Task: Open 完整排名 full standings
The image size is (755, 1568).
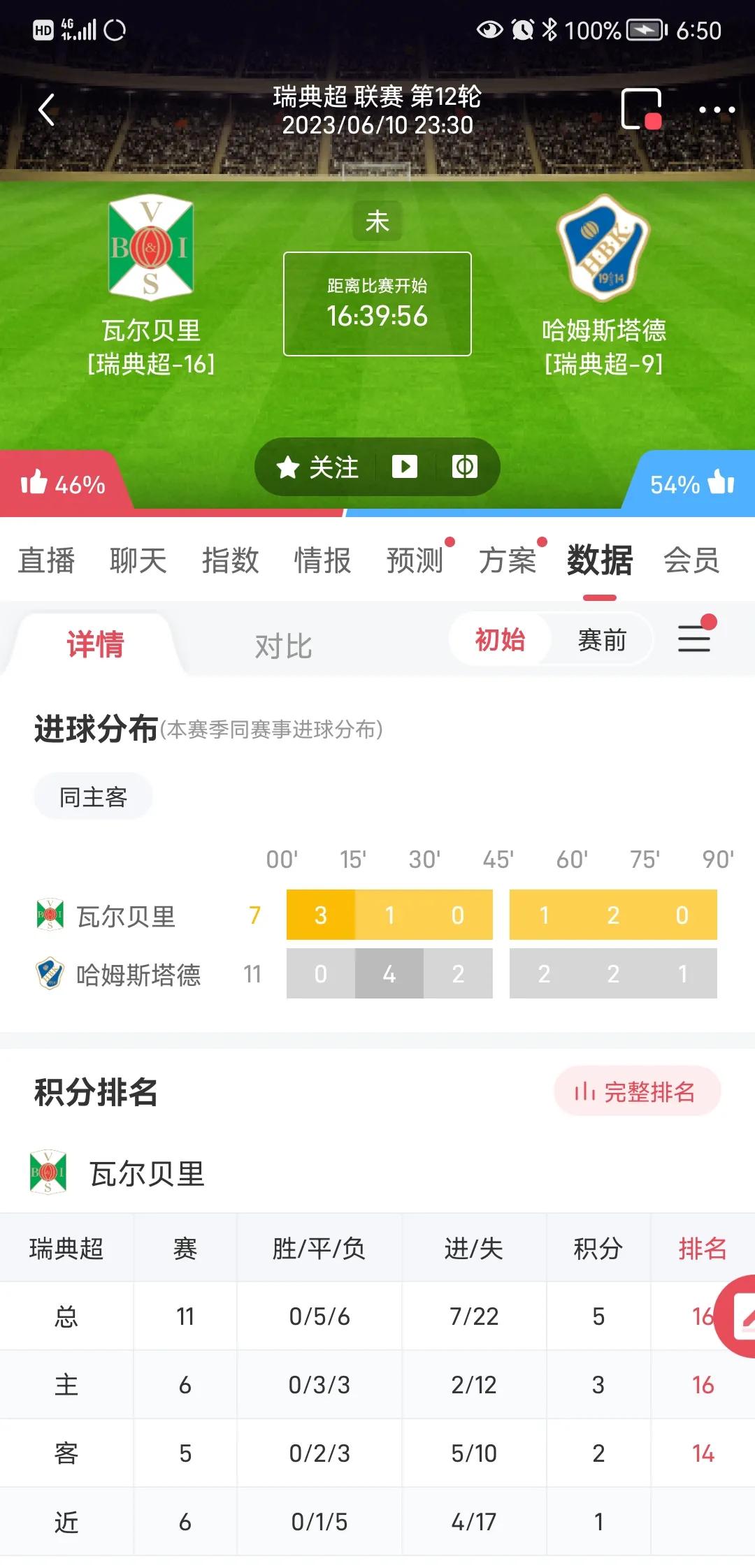Action: pos(637,1090)
